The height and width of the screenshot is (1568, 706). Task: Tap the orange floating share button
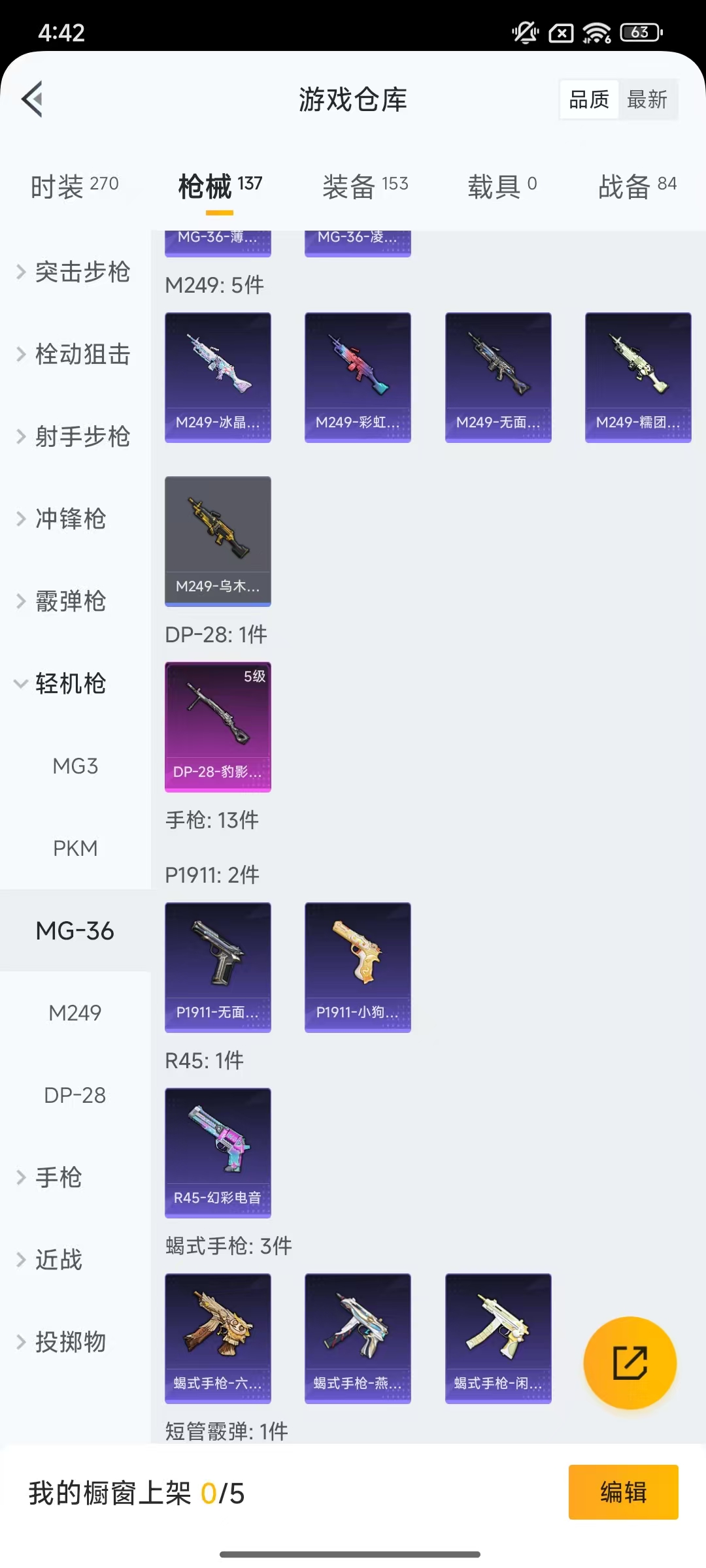click(x=630, y=1362)
